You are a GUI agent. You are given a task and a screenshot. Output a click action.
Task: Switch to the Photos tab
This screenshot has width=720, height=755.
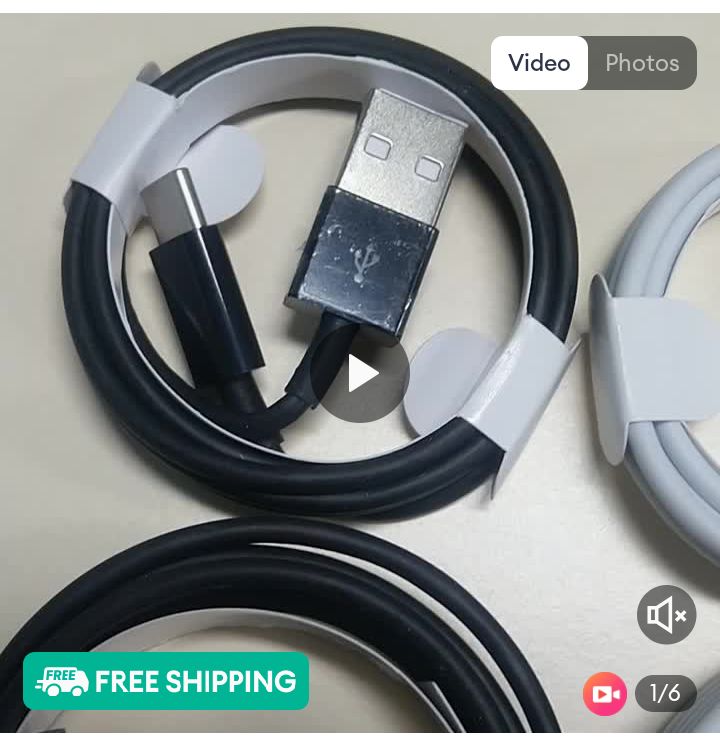pos(642,63)
